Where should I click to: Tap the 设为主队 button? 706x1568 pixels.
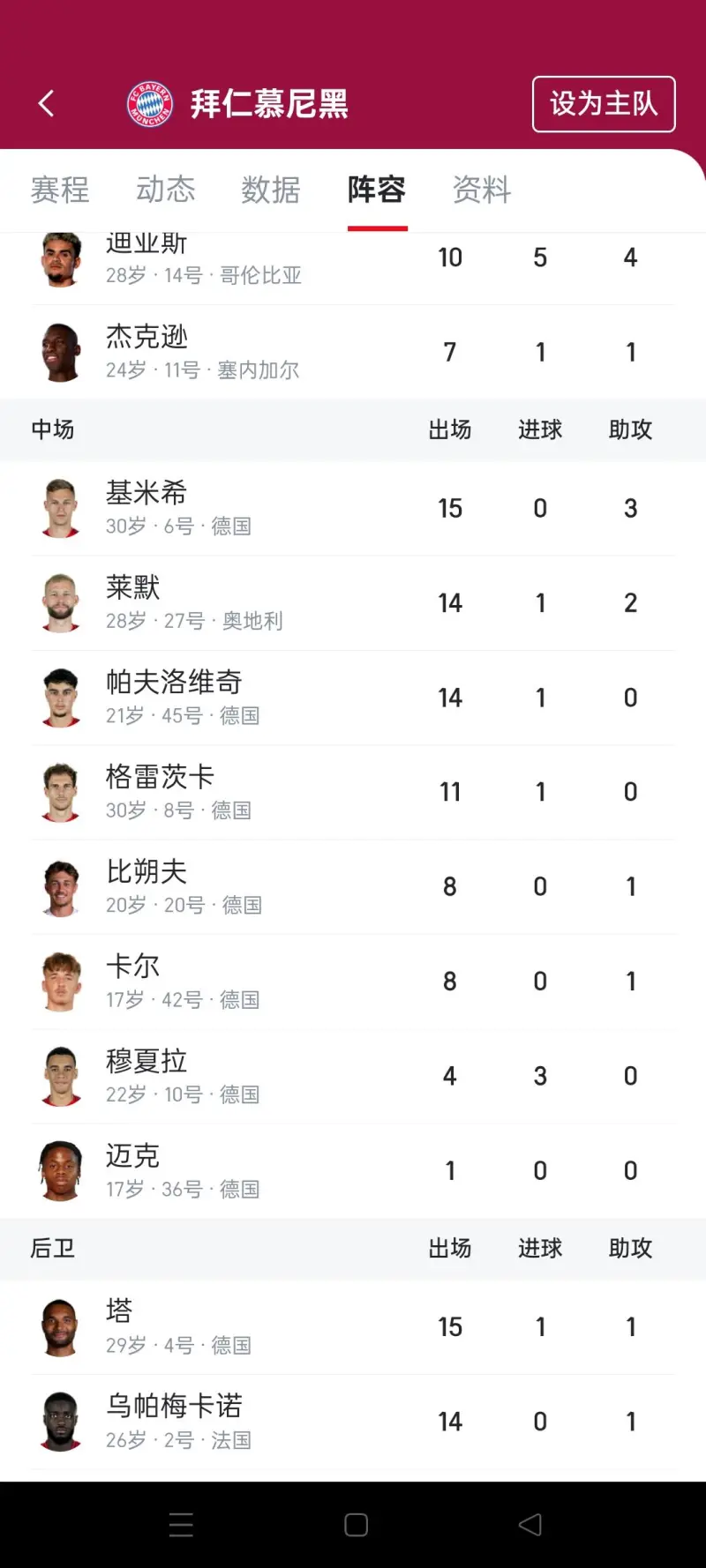pyautogui.click(x=604, y=104)
